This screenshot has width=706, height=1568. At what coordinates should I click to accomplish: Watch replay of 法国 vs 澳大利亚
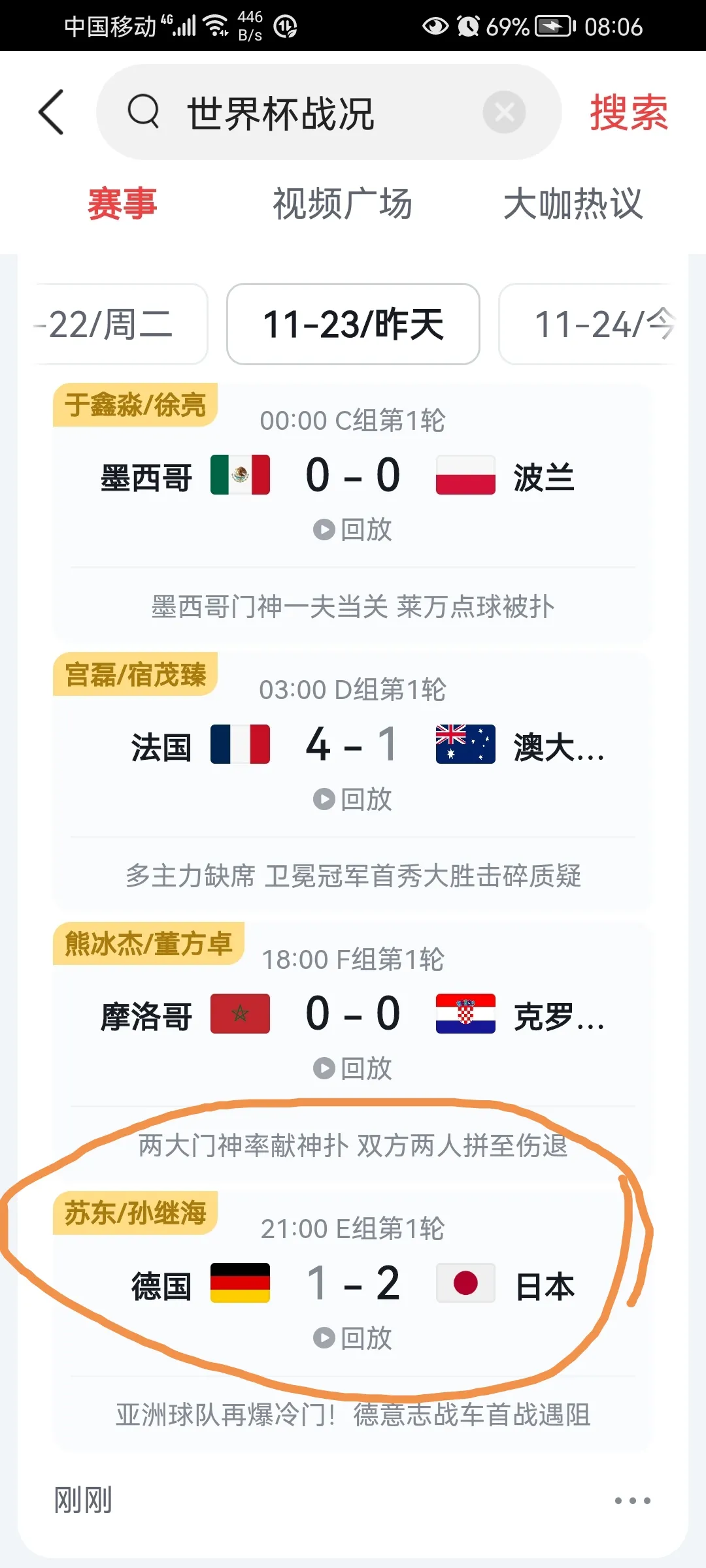[353, 799]
